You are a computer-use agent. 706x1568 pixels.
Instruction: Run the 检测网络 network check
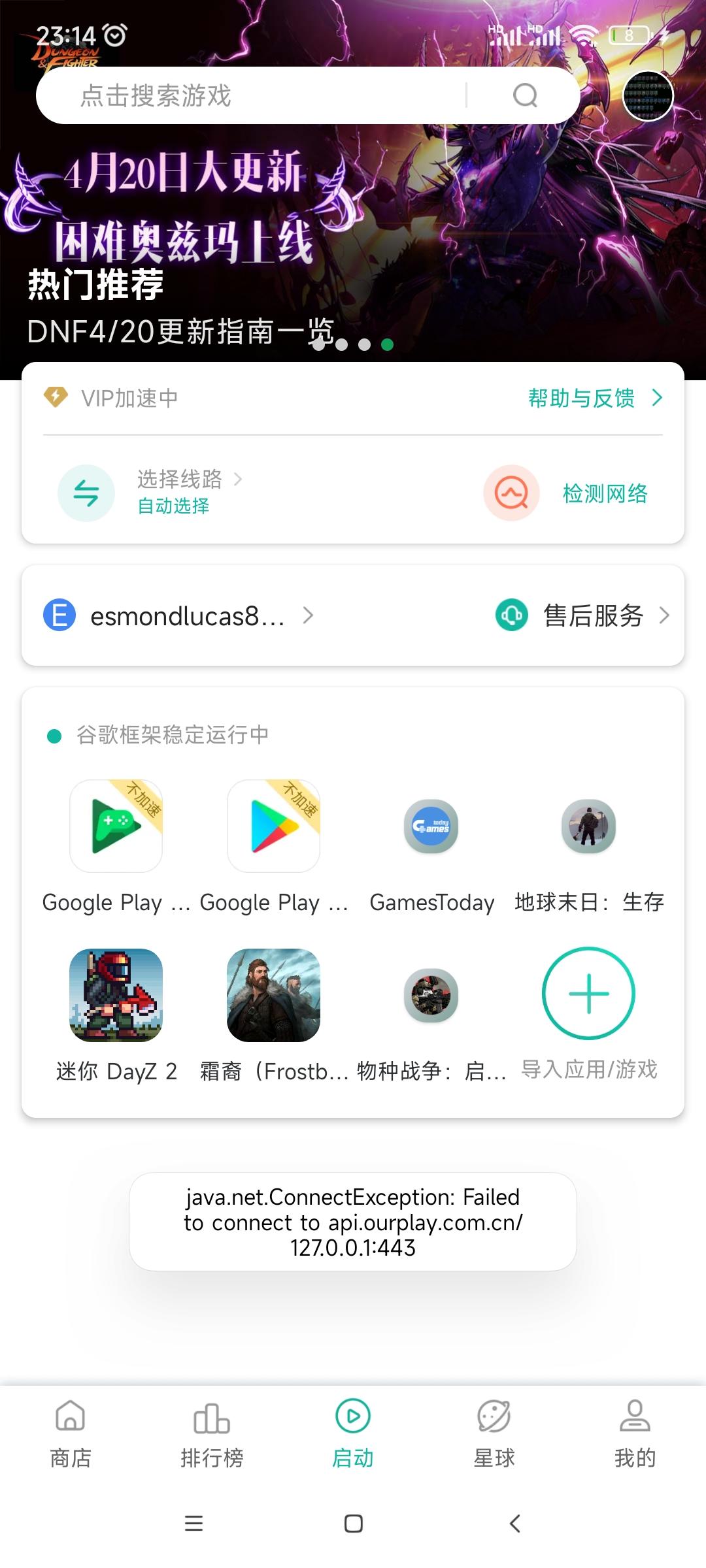pyautogui.click(x=604, y=493)
